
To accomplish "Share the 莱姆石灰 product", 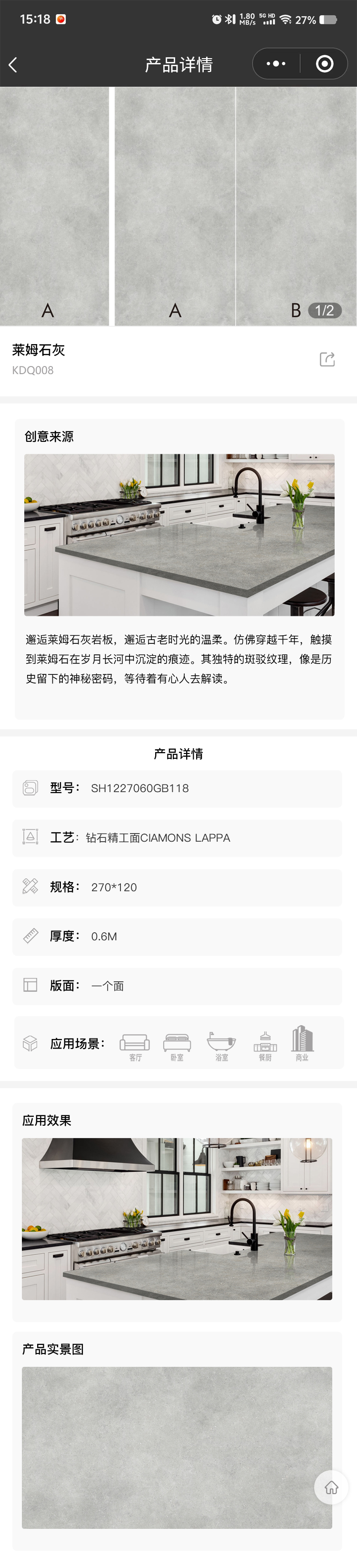I will tap(327, 359).
